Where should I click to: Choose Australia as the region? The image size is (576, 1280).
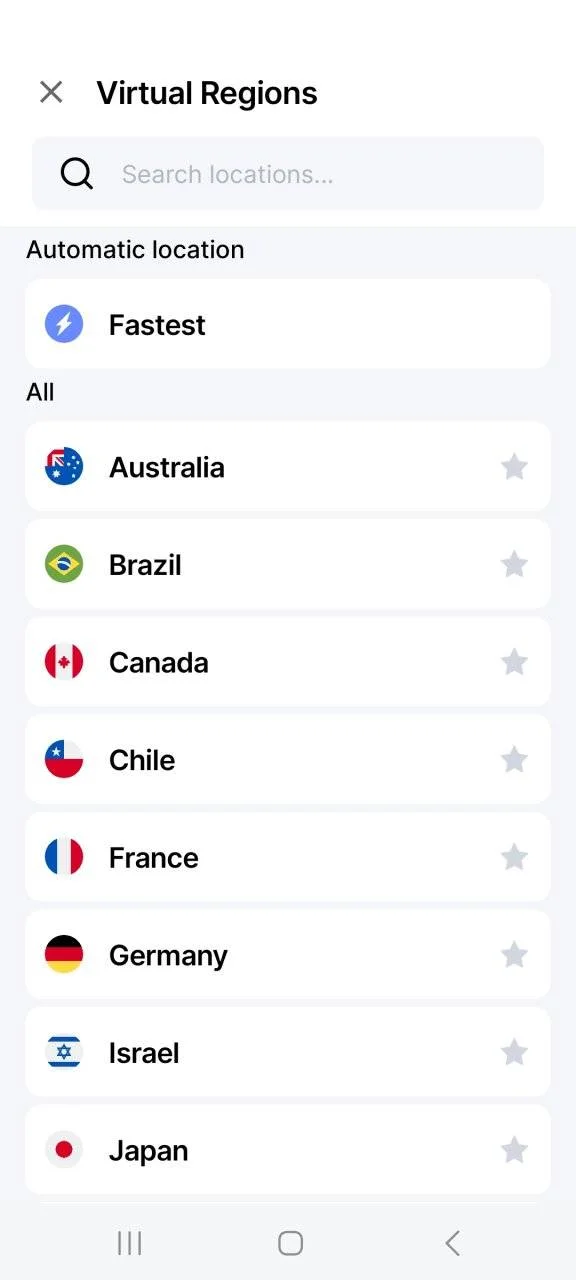tap(288, 466)
